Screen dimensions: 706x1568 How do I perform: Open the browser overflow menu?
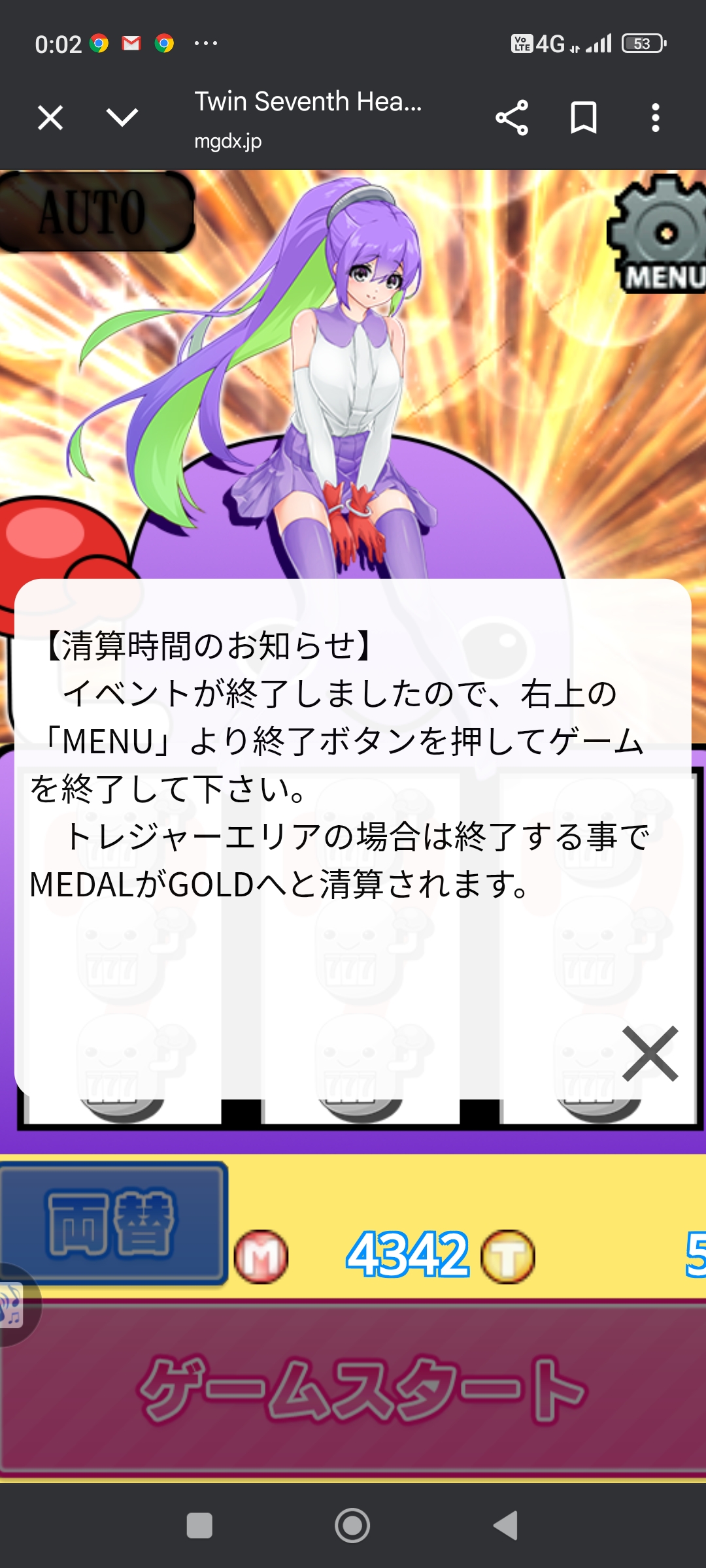pos(656,118)
